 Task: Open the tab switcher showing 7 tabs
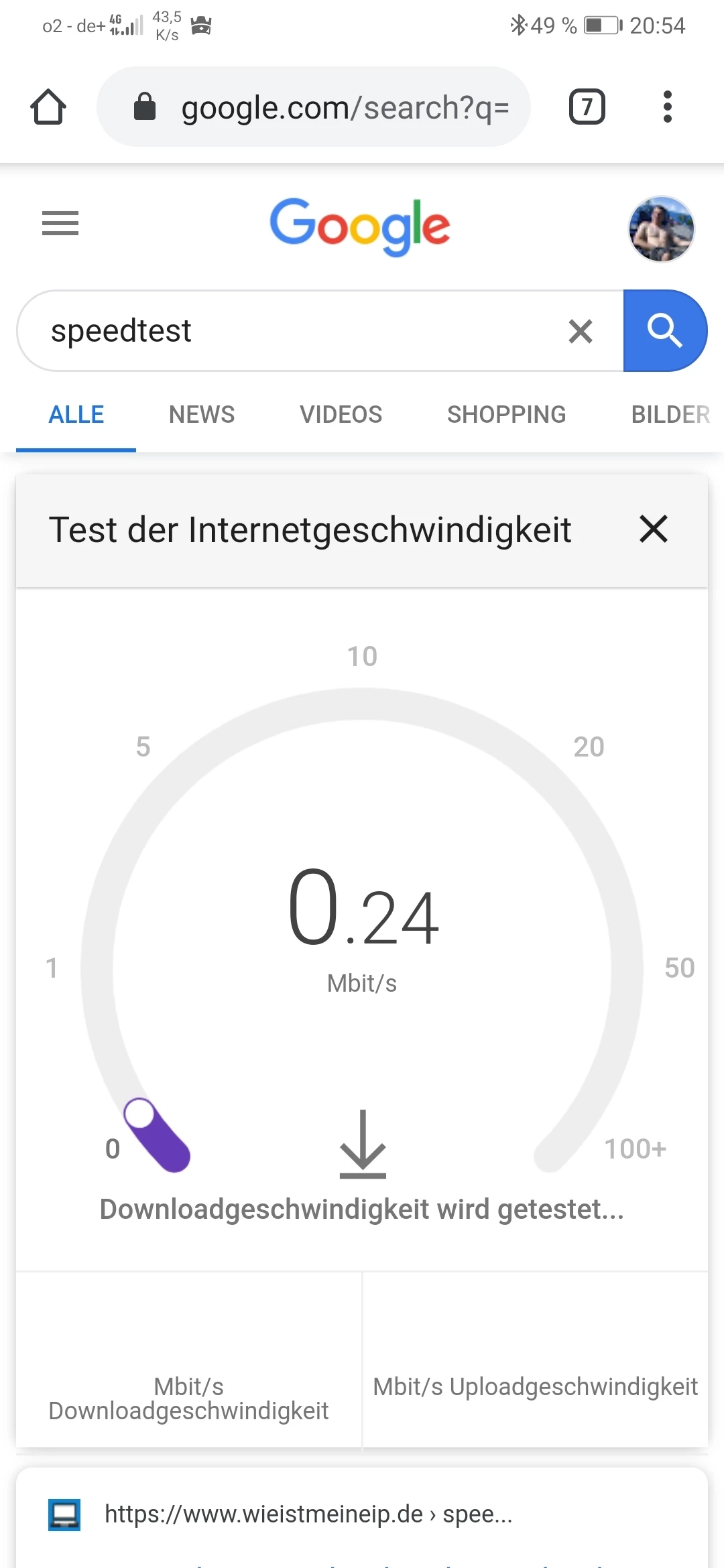(x=587, y=107)
